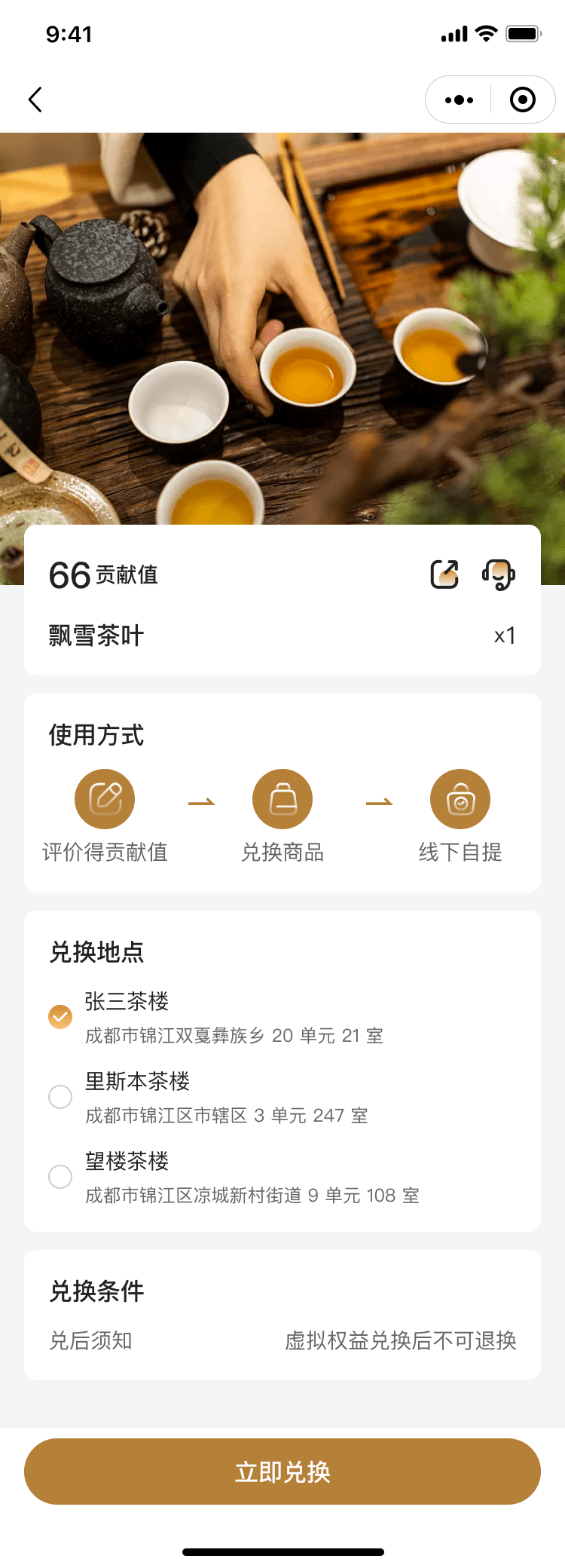This screenshot has height=1568, width=565.
Task: Tap the 立即兑换 button
Action: point(282,1472)
